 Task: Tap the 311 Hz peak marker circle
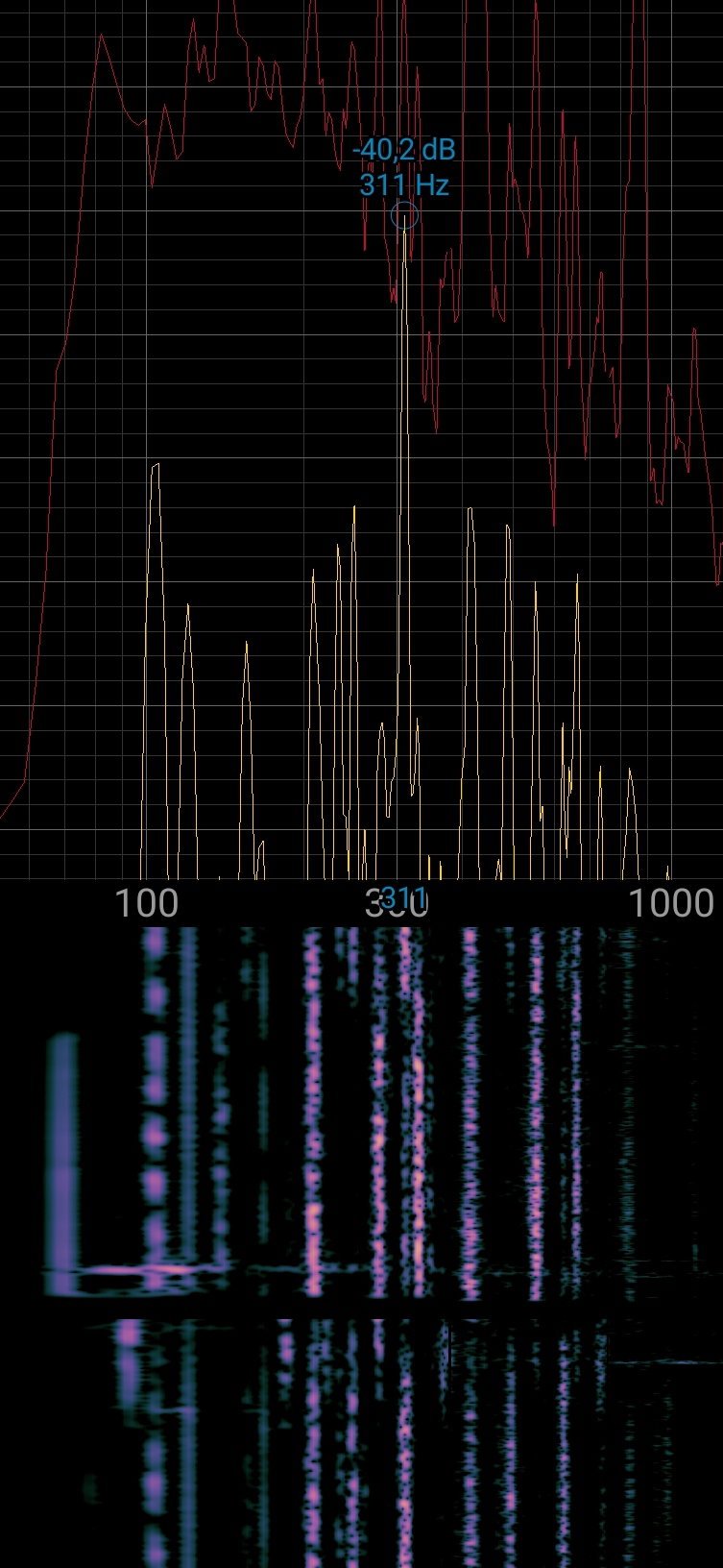click(x=405, y=216)
